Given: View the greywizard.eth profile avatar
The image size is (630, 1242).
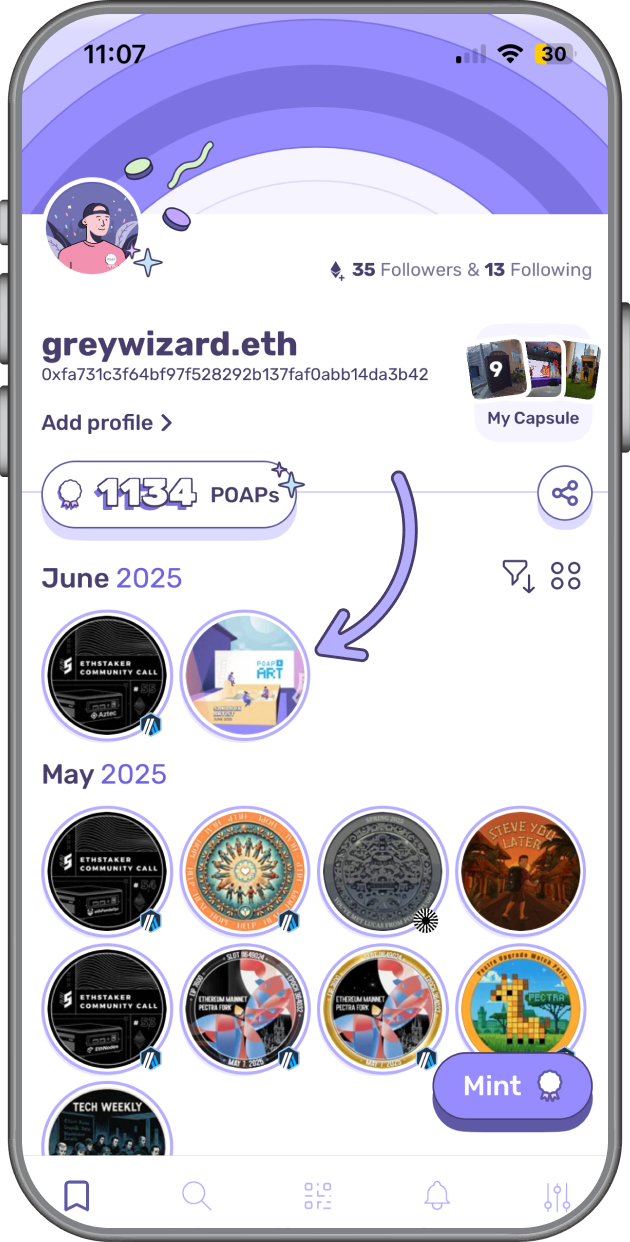Looking at the screenshot, I should (x=93, y=228).
